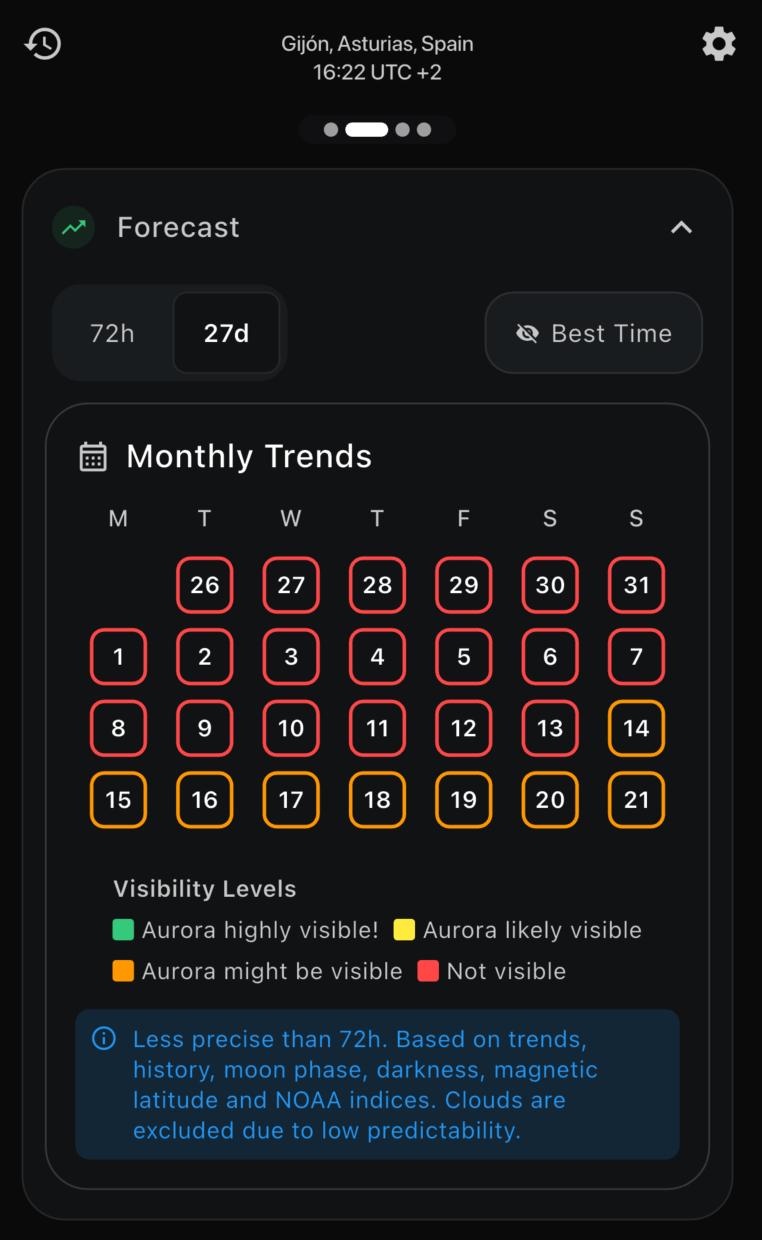Tap the Best Time button

pyautogui.click(x=594, y=333)
